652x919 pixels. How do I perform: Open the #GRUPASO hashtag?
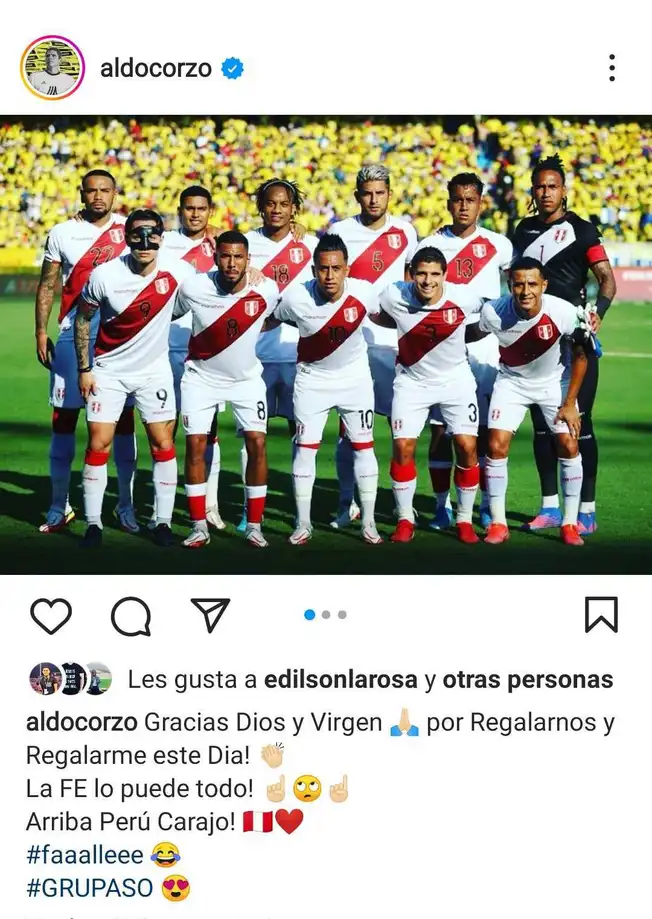click(88, 887)
